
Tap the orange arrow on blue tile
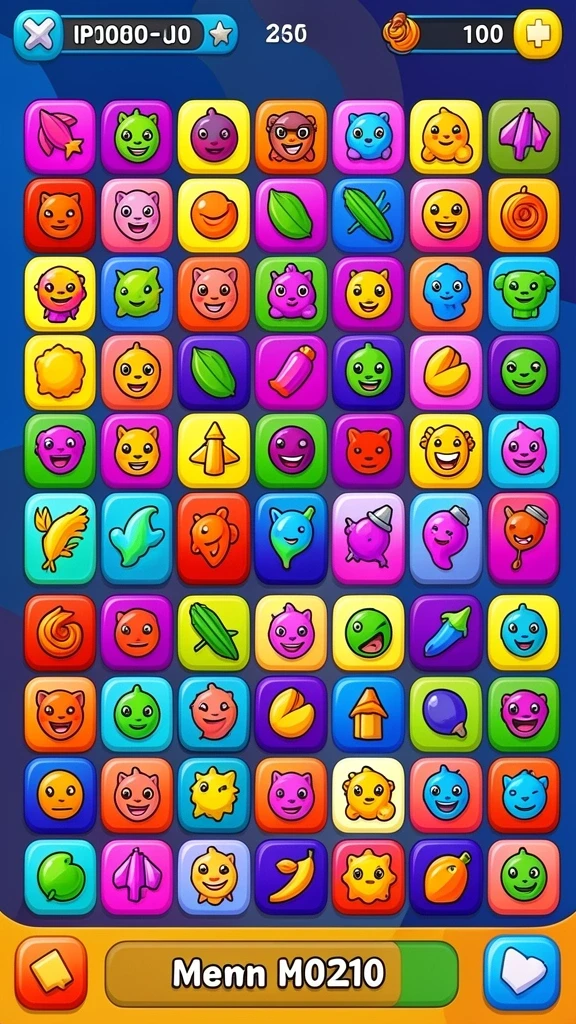(368, 713)
